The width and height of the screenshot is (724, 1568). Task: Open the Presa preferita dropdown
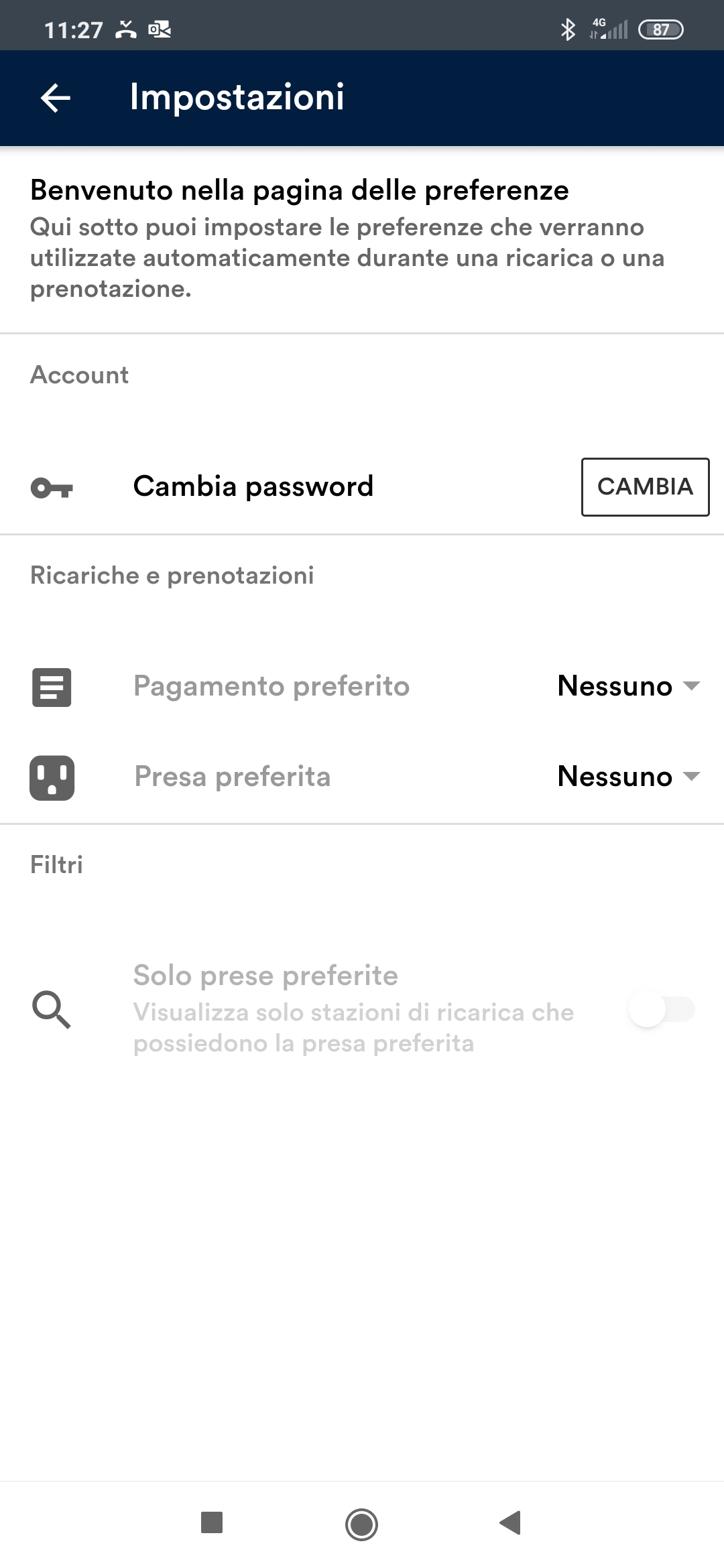pos(629,777)
